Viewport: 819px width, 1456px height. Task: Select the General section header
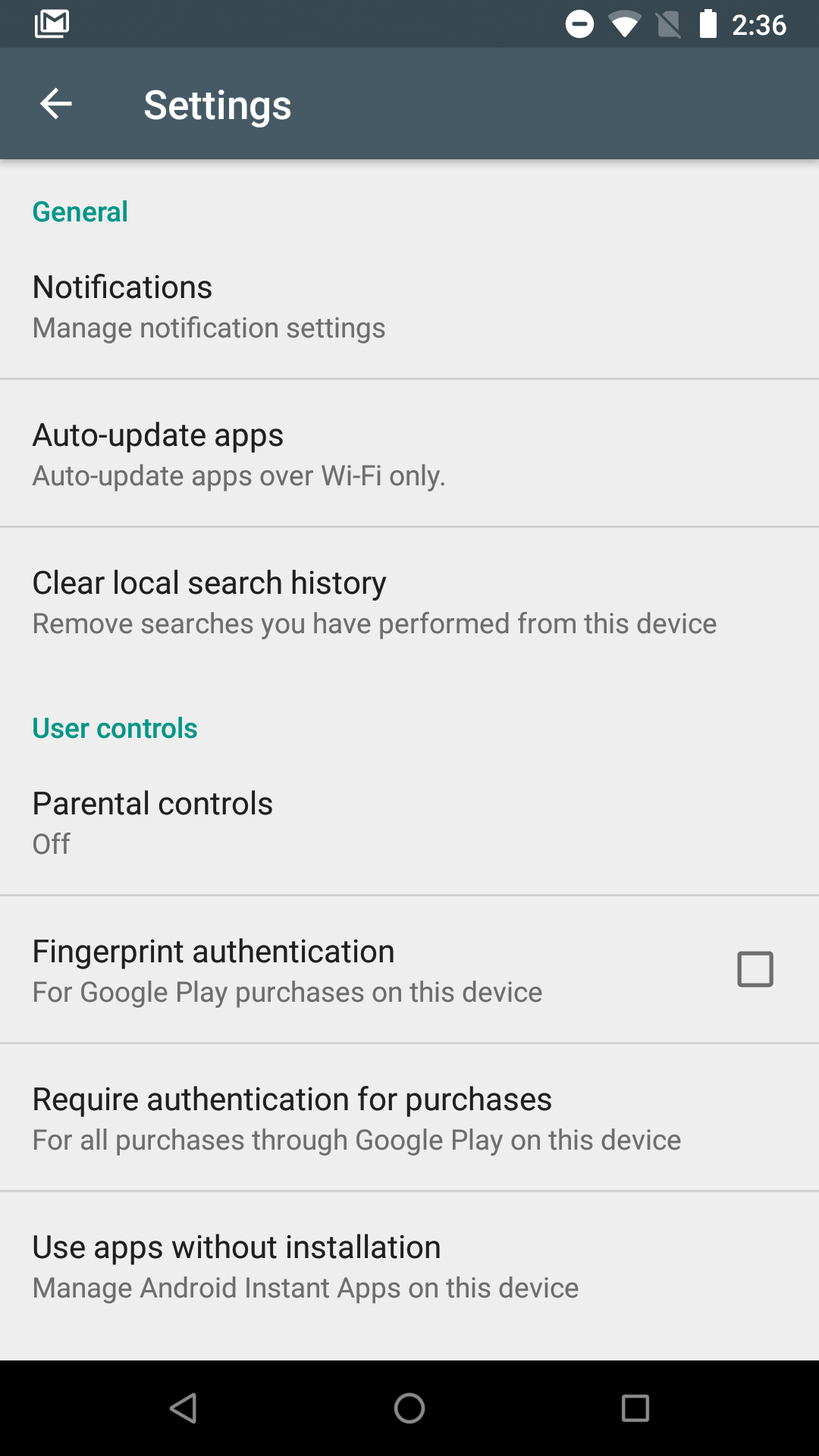coord(80,211)
